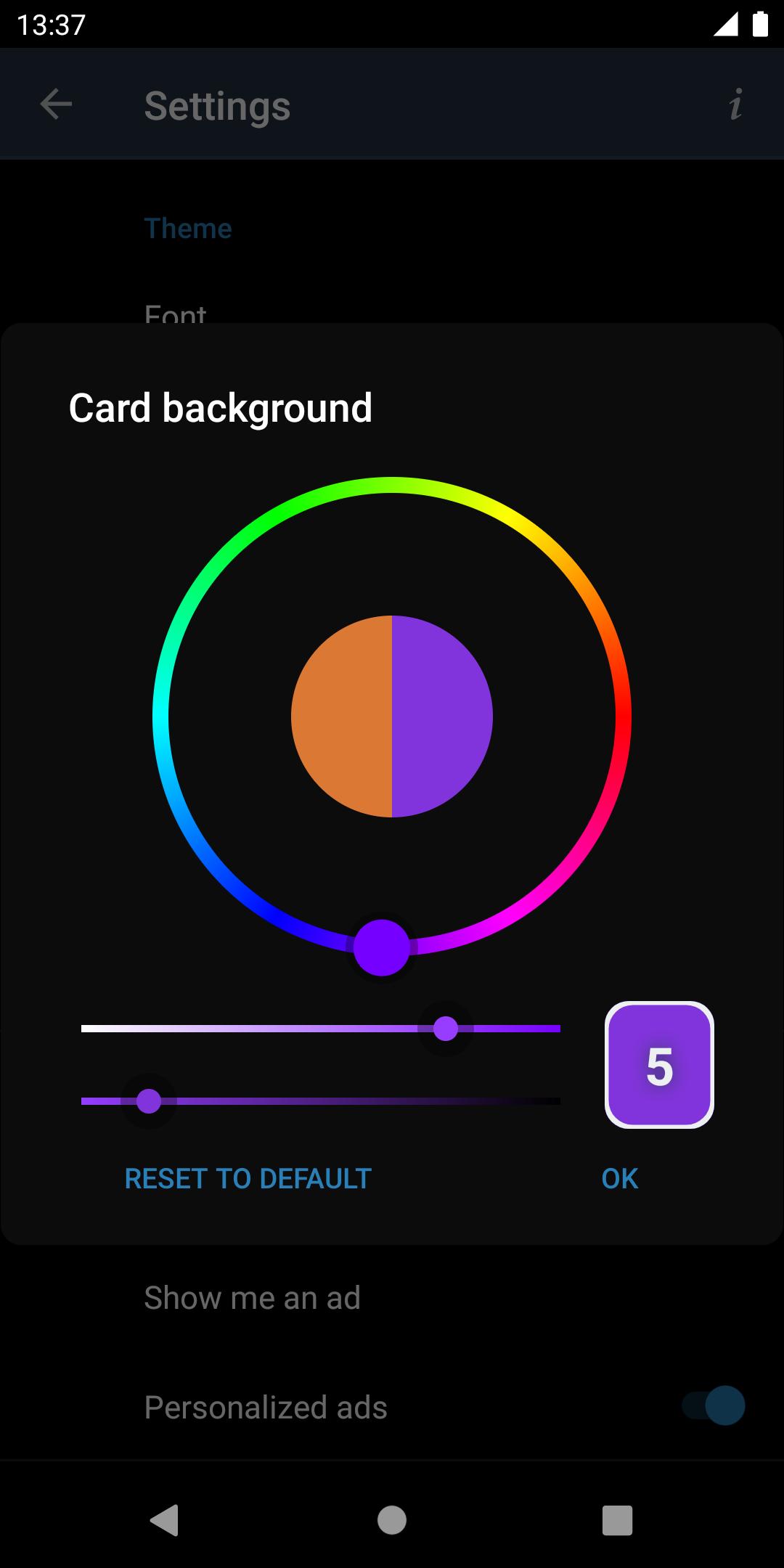Tap the orange half of the center circle

coord(341,716)
